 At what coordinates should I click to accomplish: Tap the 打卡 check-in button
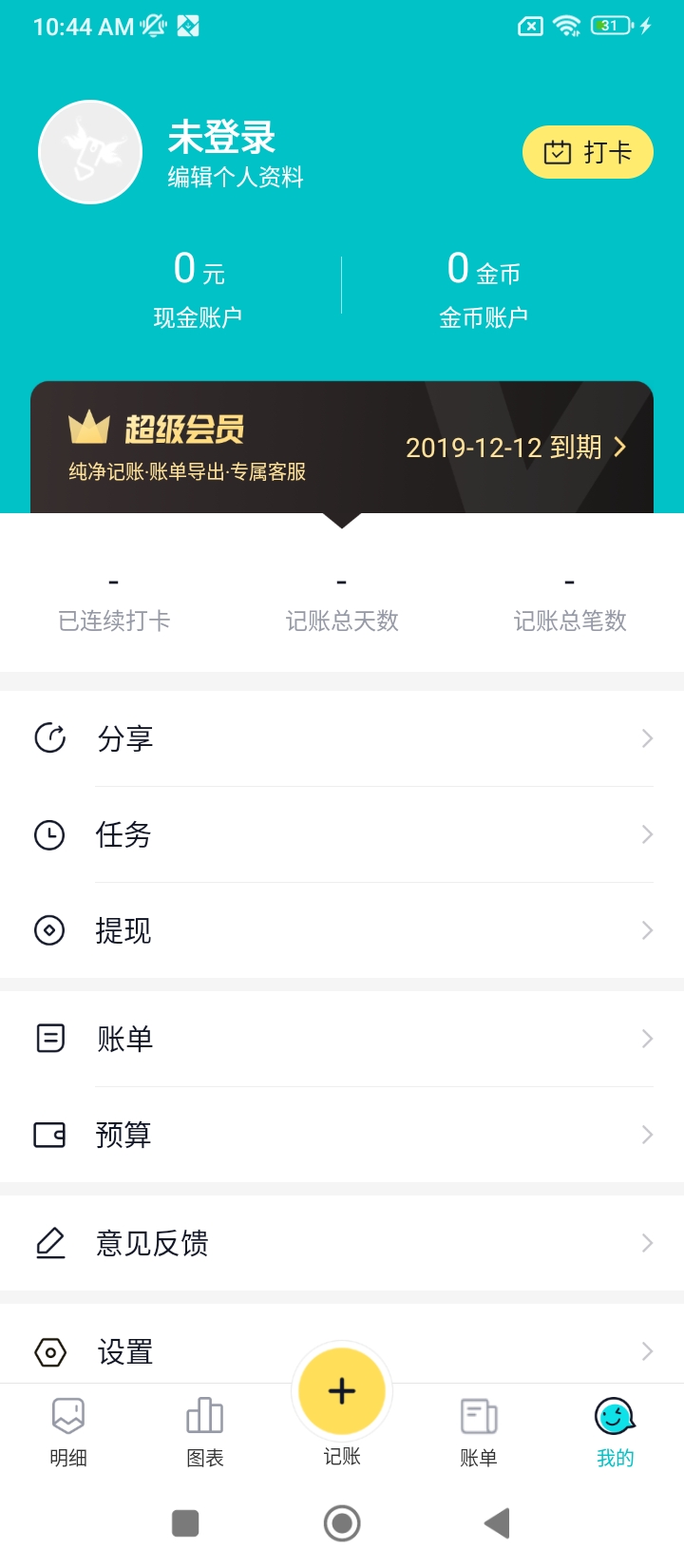[587, 152]
